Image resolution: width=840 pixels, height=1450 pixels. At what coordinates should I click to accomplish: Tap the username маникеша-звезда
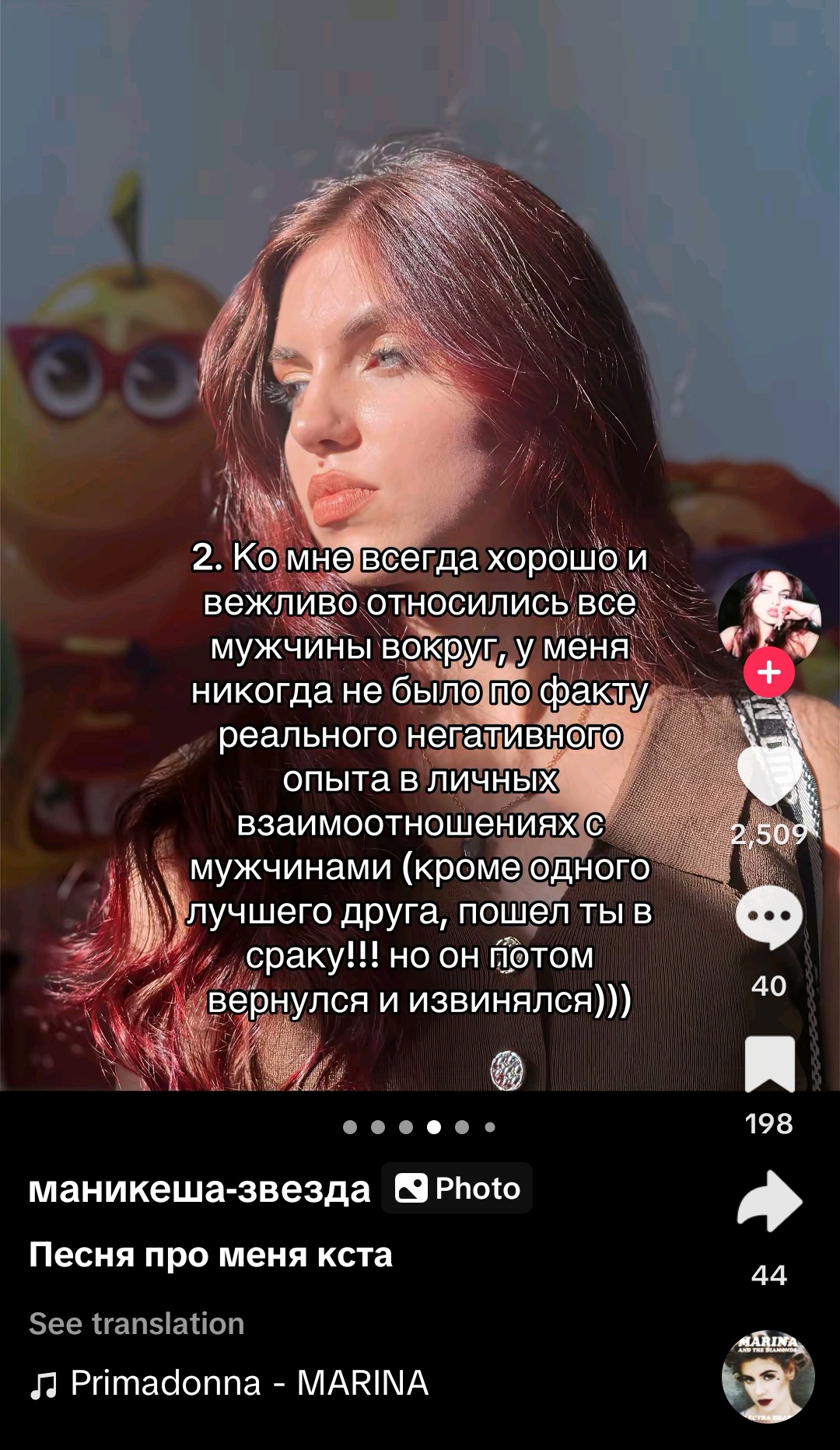(199, 1189)
